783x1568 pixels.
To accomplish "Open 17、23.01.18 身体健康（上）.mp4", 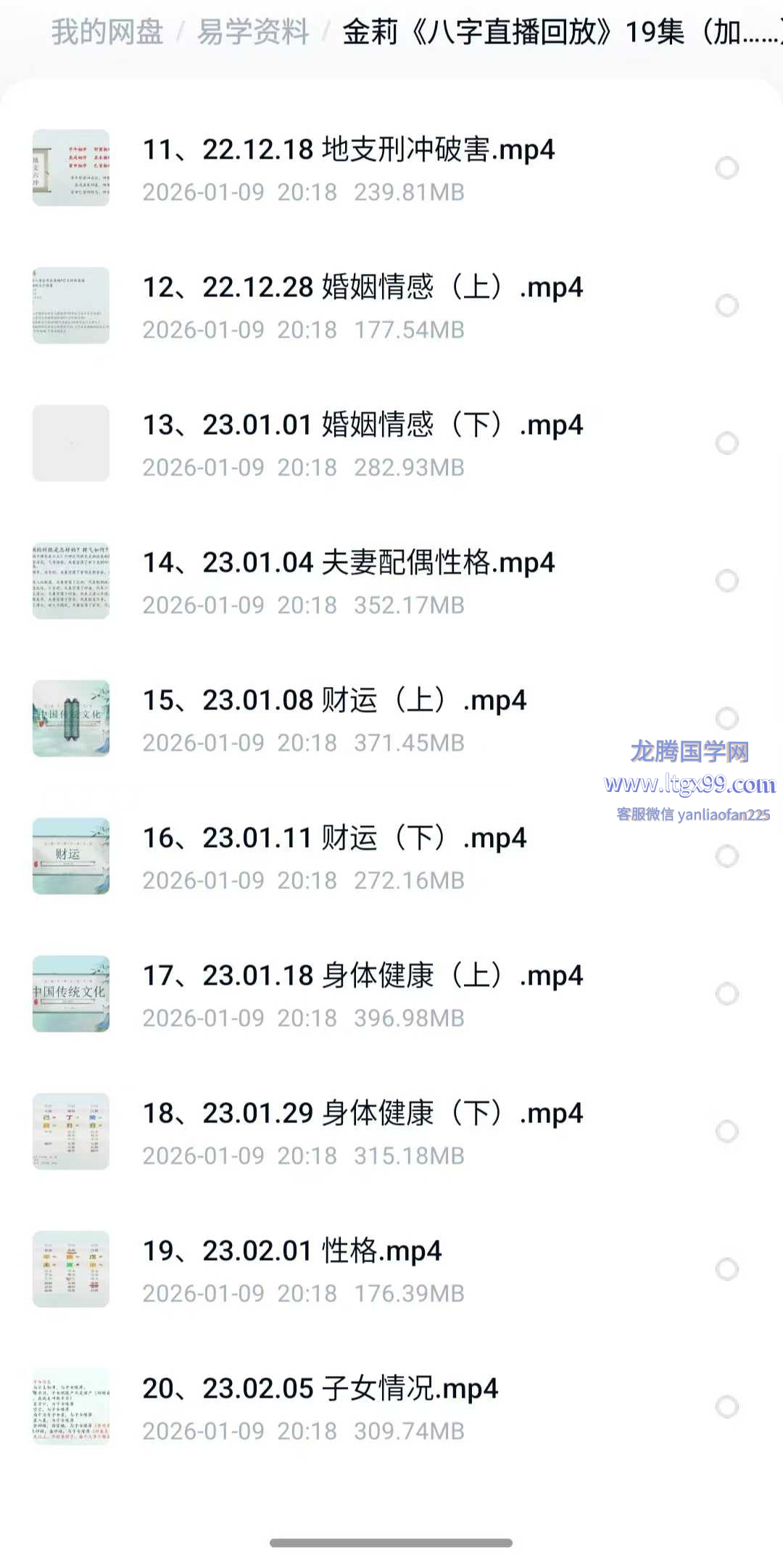I will [x=362, y=976].
